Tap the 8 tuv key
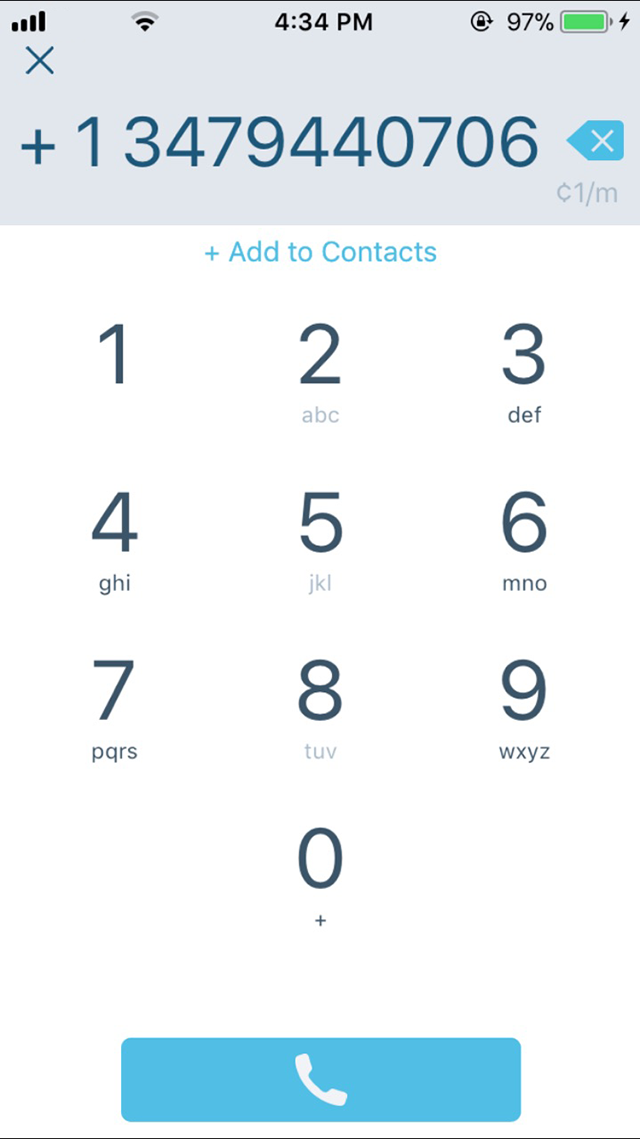Image resolution: width=640 pixels, height=1139 pixels. click(320, 706)
